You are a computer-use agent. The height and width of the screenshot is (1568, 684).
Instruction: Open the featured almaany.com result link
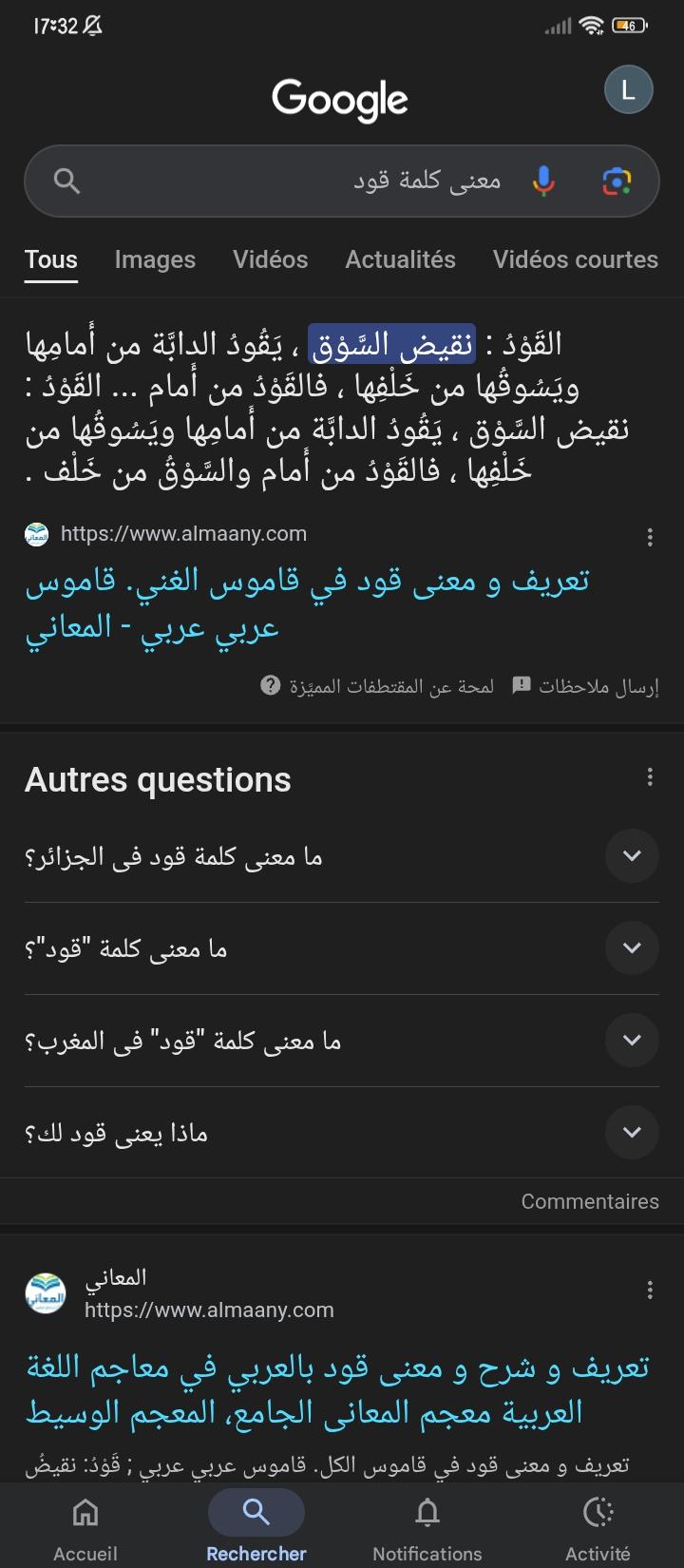307,602
